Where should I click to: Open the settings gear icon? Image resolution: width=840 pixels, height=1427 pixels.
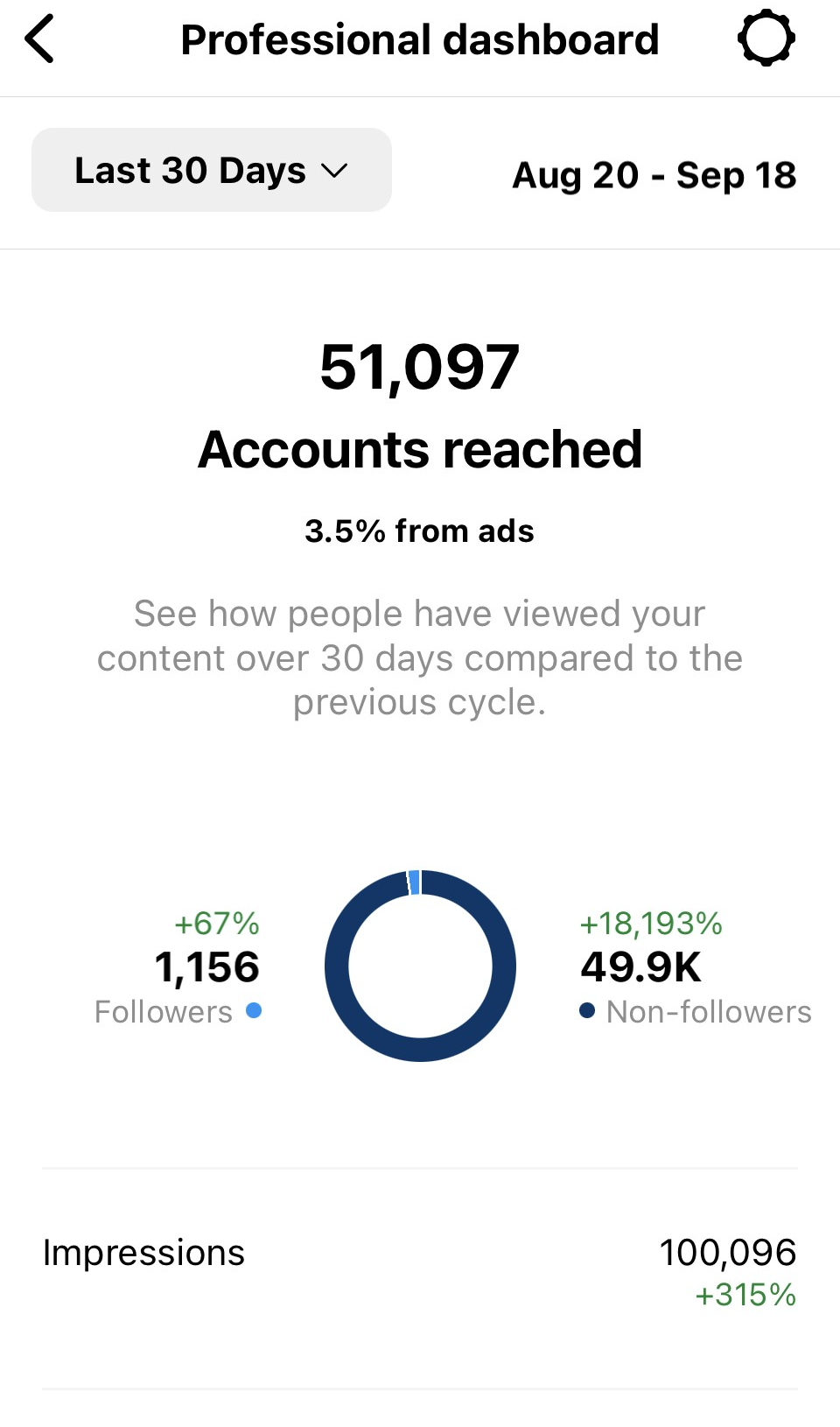pyautogui.click(x=766, y=39)
